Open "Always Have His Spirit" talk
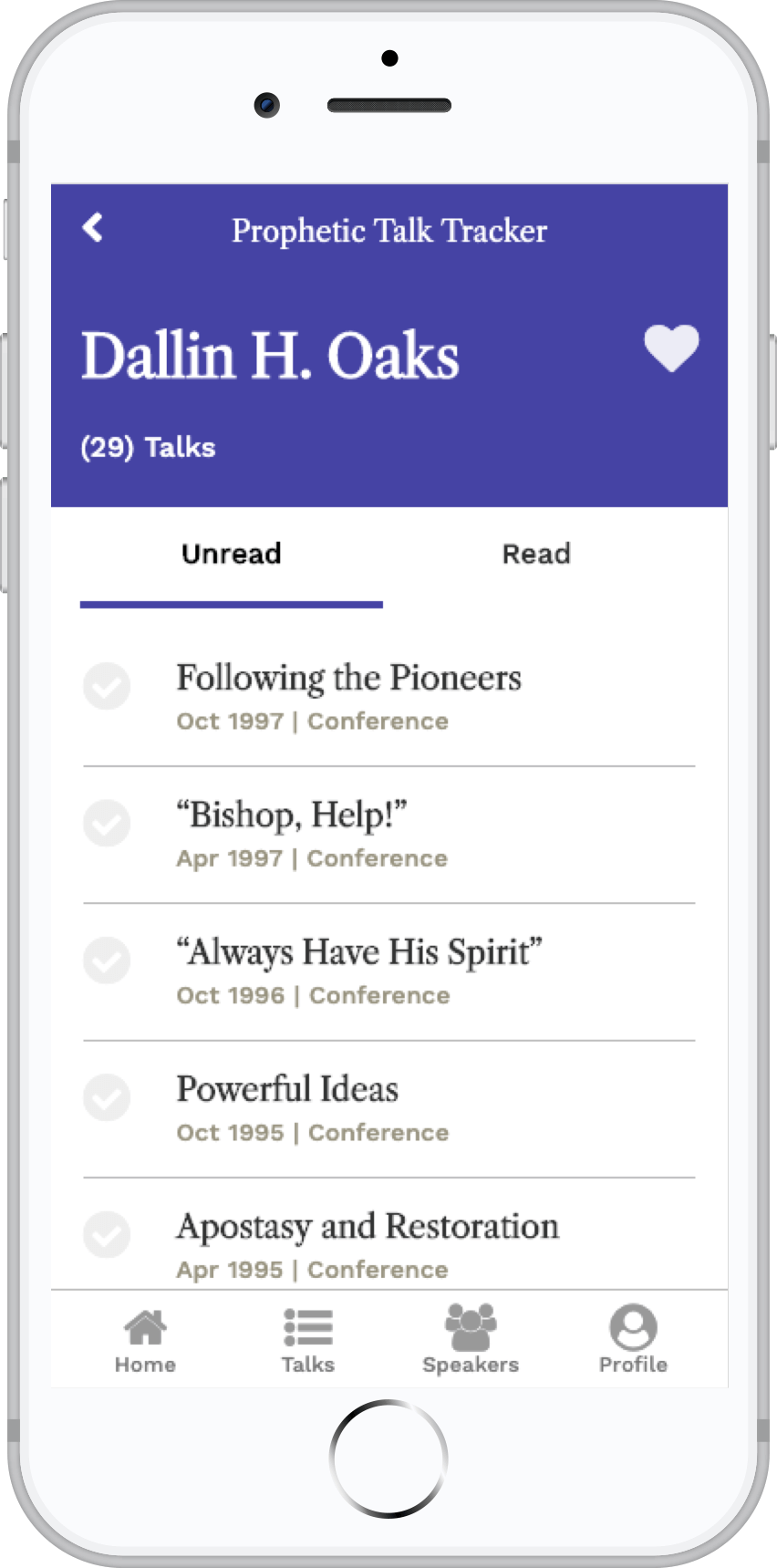The image size is (777, 1568). [359, 952]
